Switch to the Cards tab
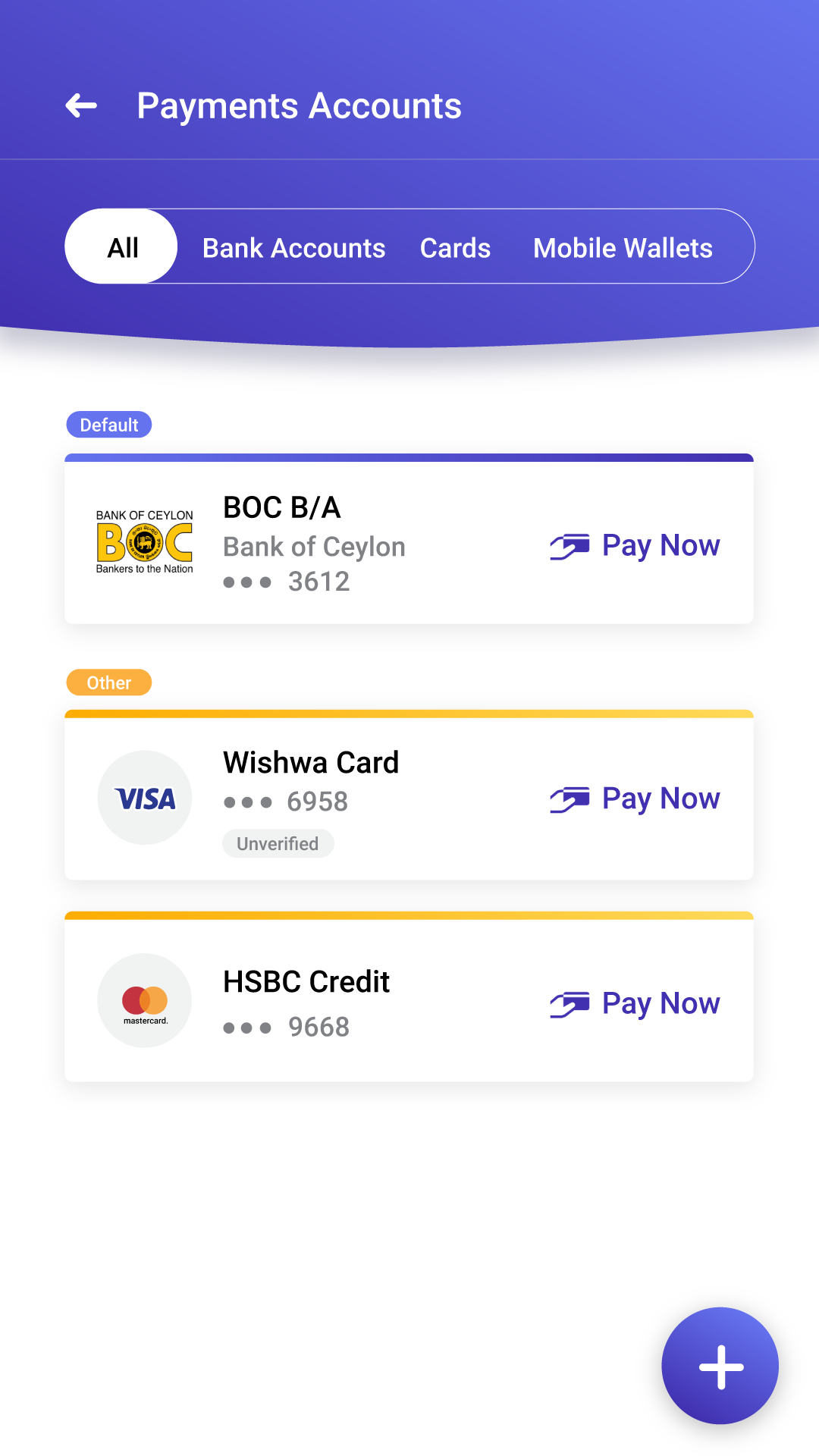This screenshot has width=819, height=1456. point(455,248)
